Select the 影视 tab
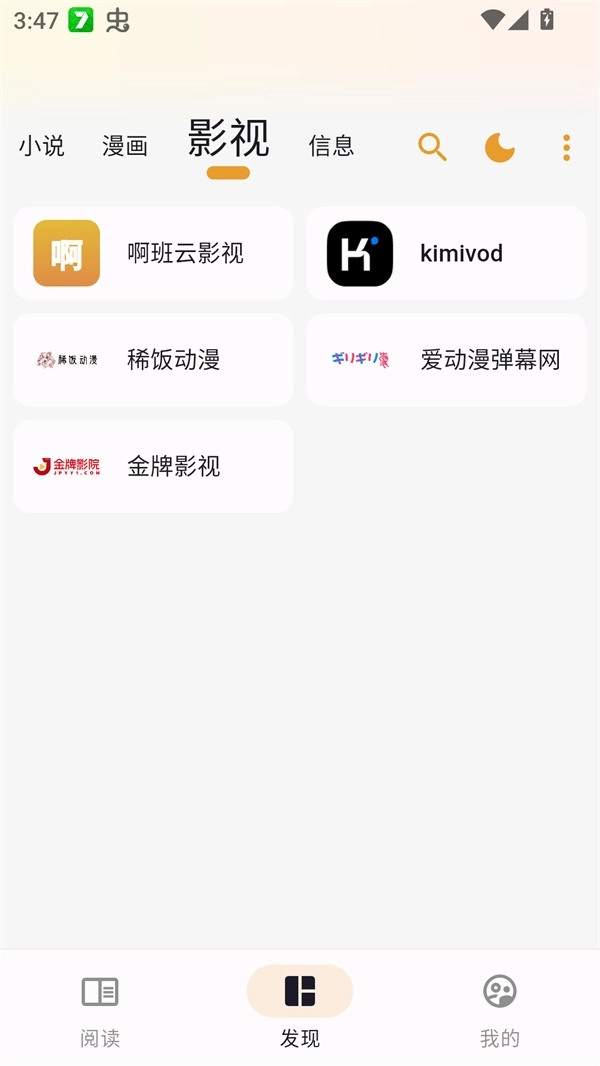The width and height of the screenshot is (600, 1066). point(228,140)
